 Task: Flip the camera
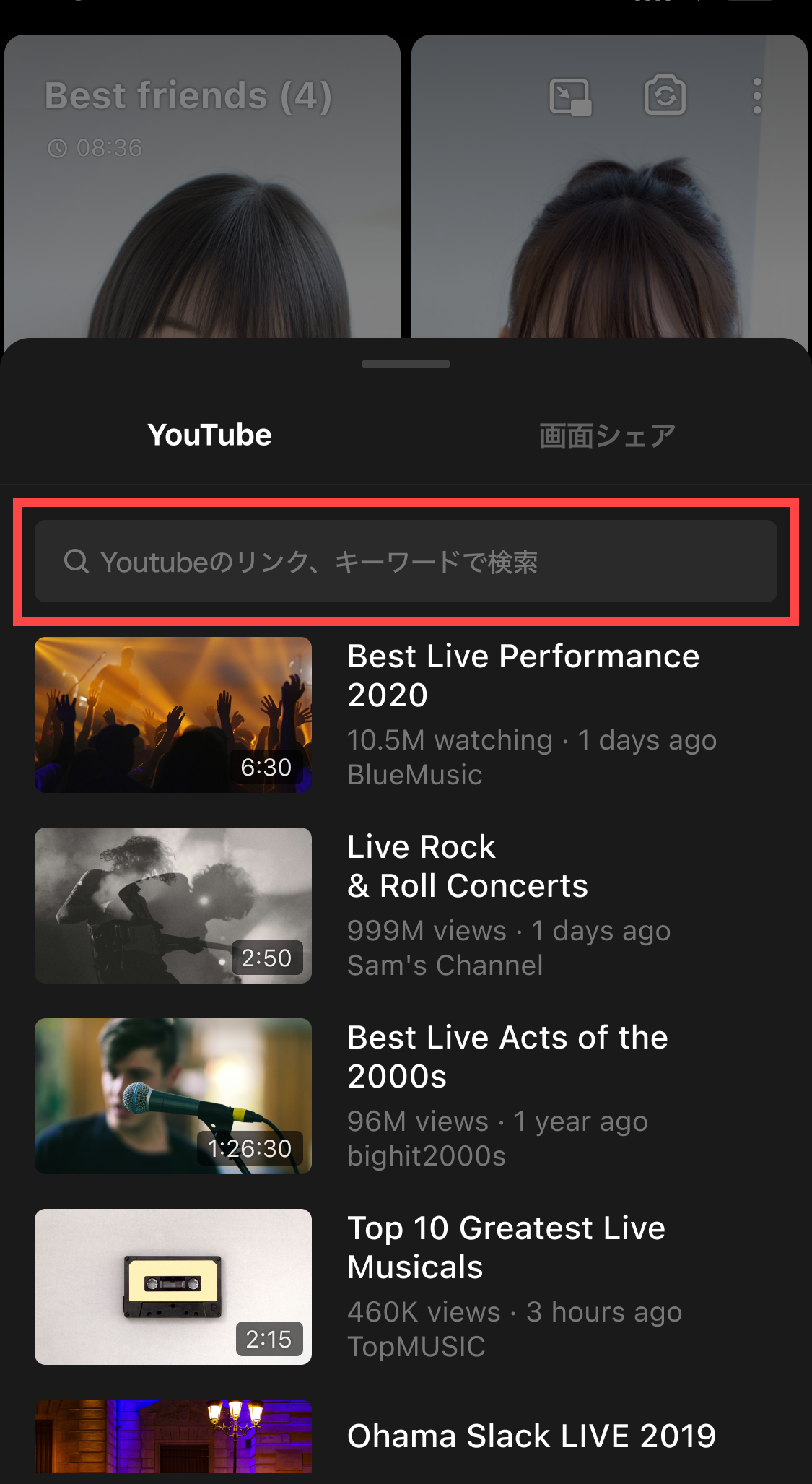[x=665, y=95]
